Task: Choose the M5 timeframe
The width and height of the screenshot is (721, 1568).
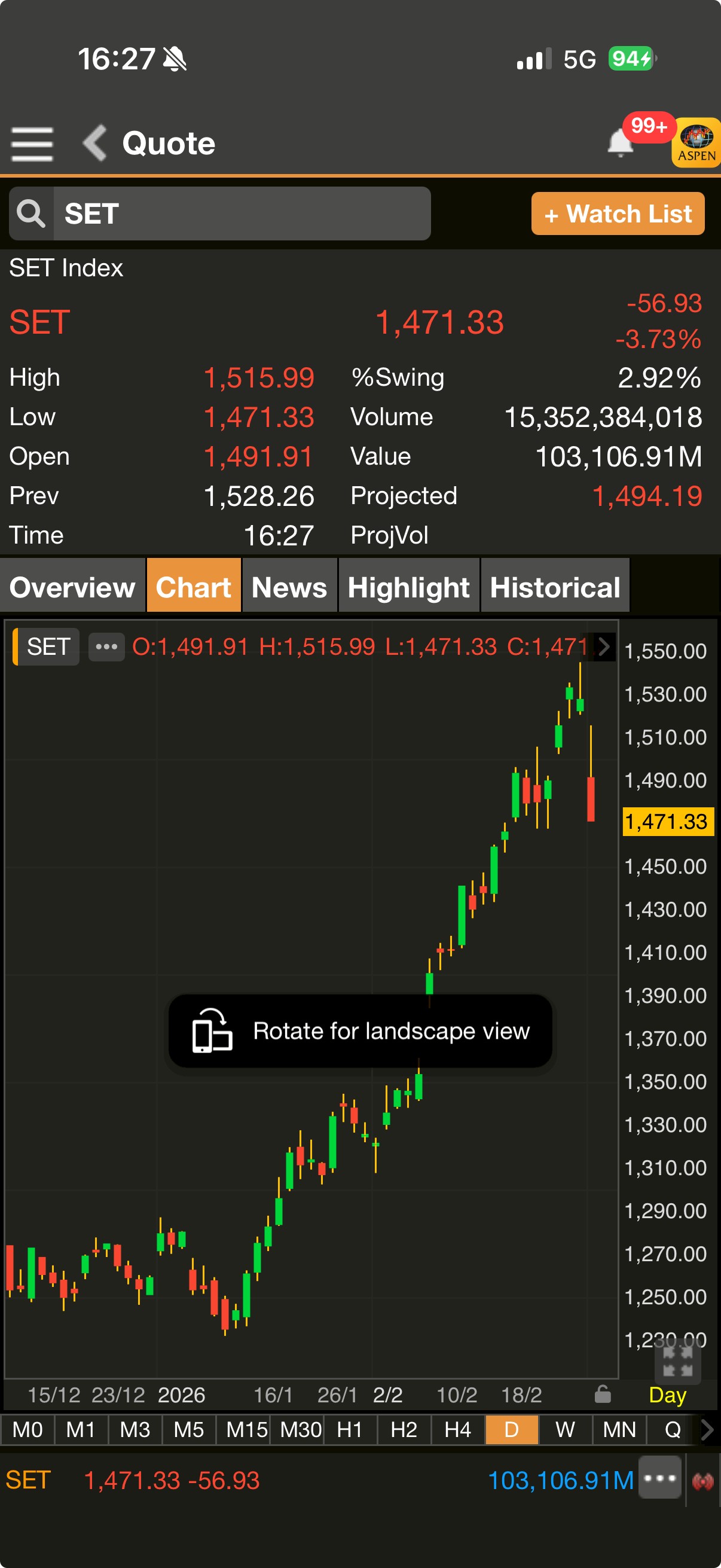Action: (x=188, y=1429)
